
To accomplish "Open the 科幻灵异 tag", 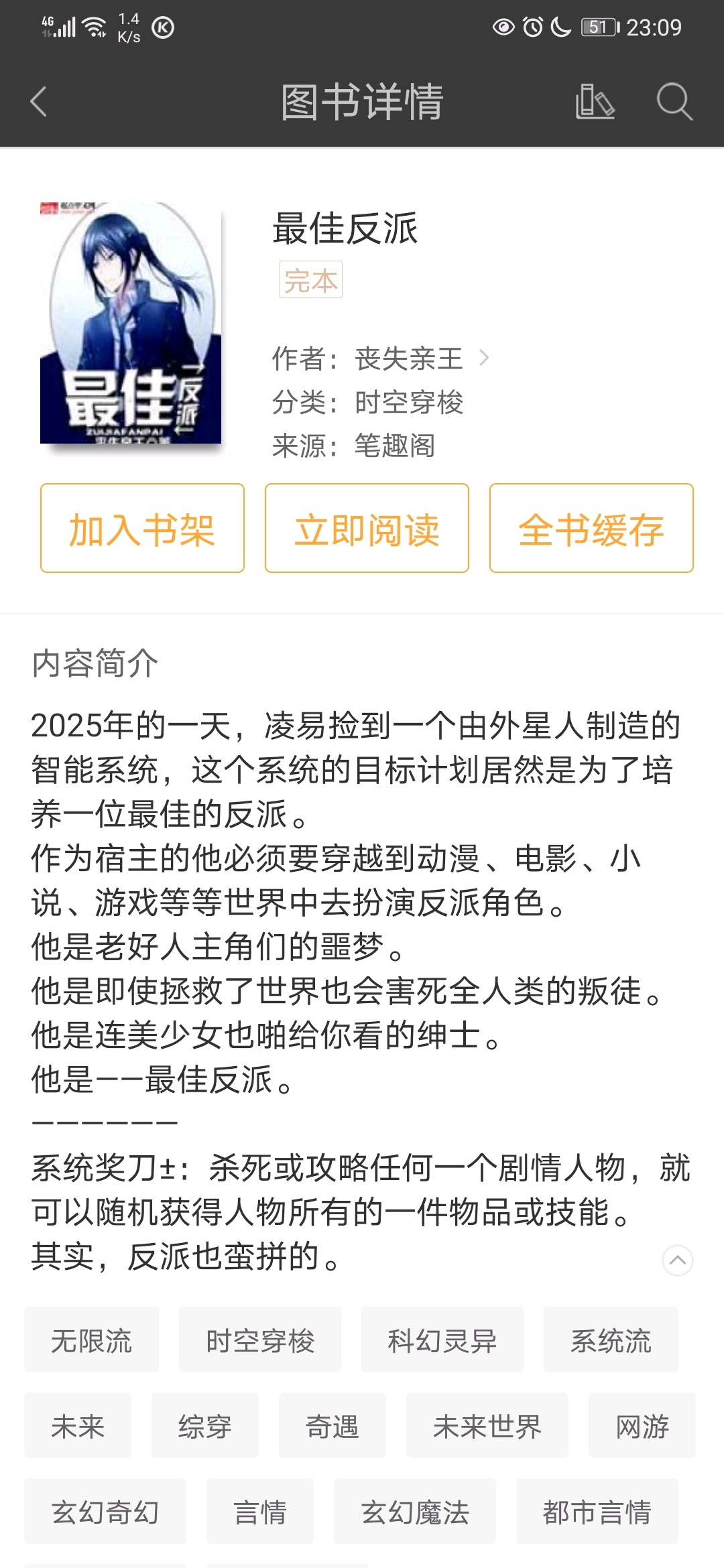I will [x=442, y=1340].
